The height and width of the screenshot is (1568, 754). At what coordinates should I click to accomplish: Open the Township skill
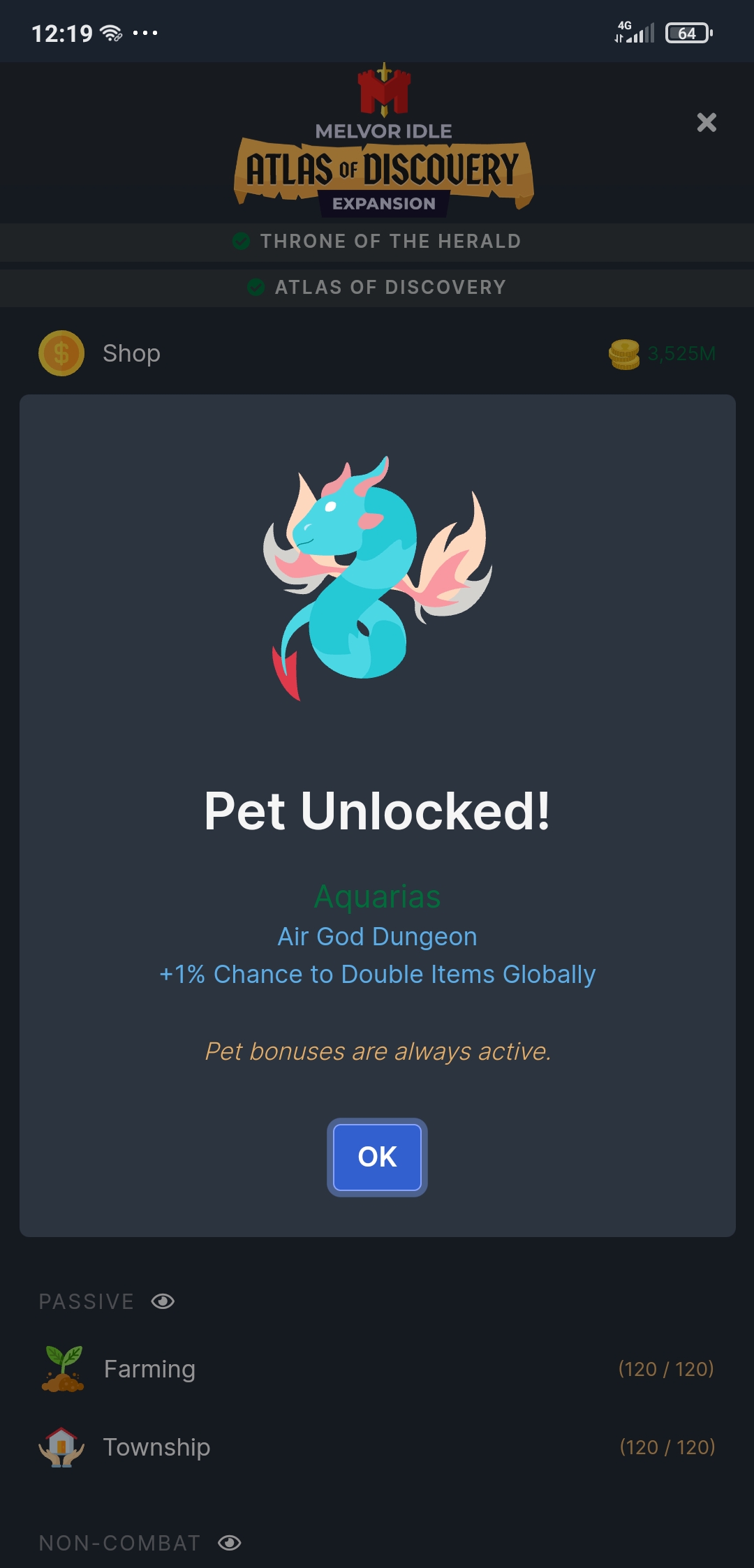click(x=156, y=1447)
